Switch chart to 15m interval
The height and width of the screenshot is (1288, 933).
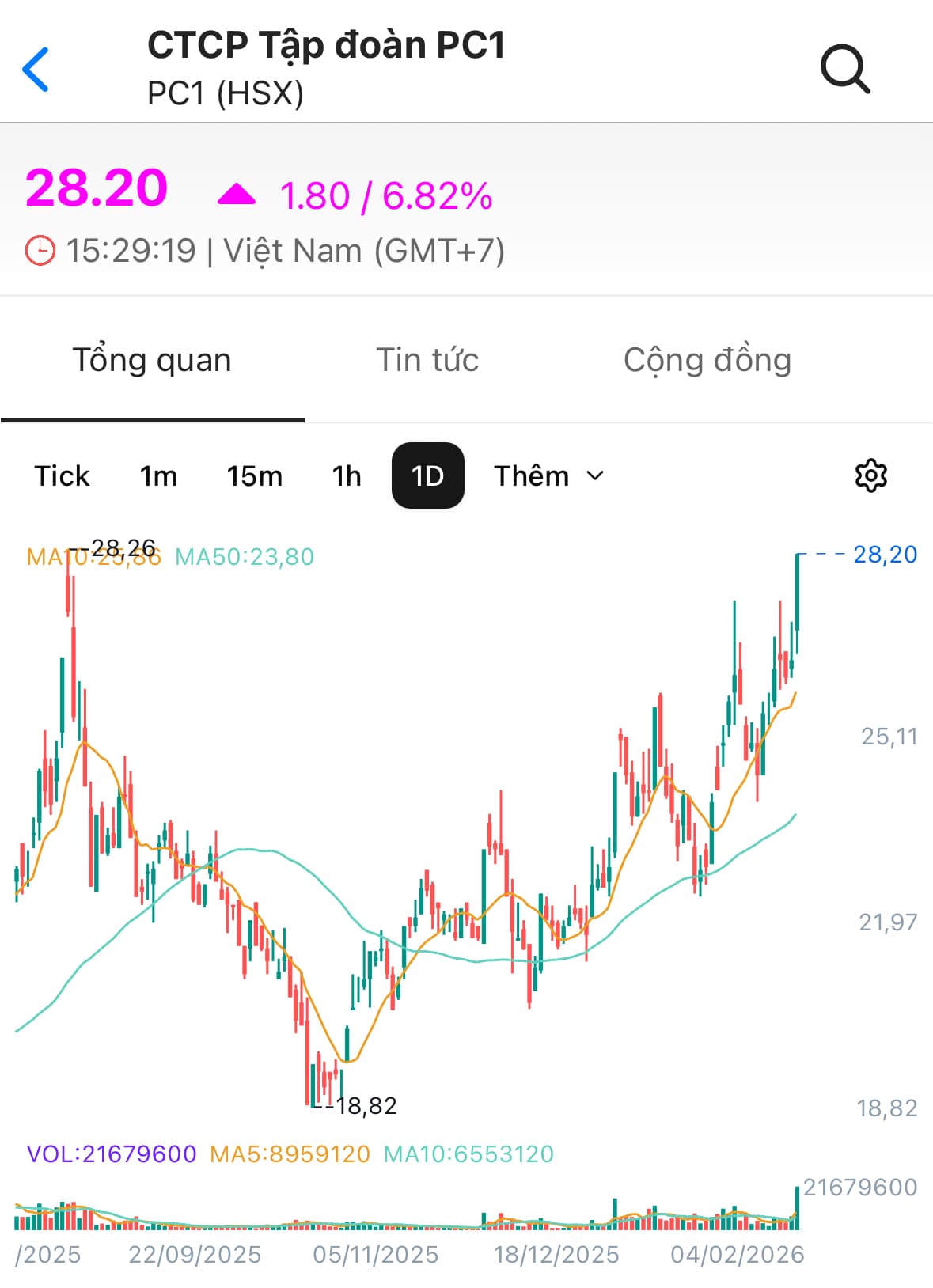(x=254, y=475)
